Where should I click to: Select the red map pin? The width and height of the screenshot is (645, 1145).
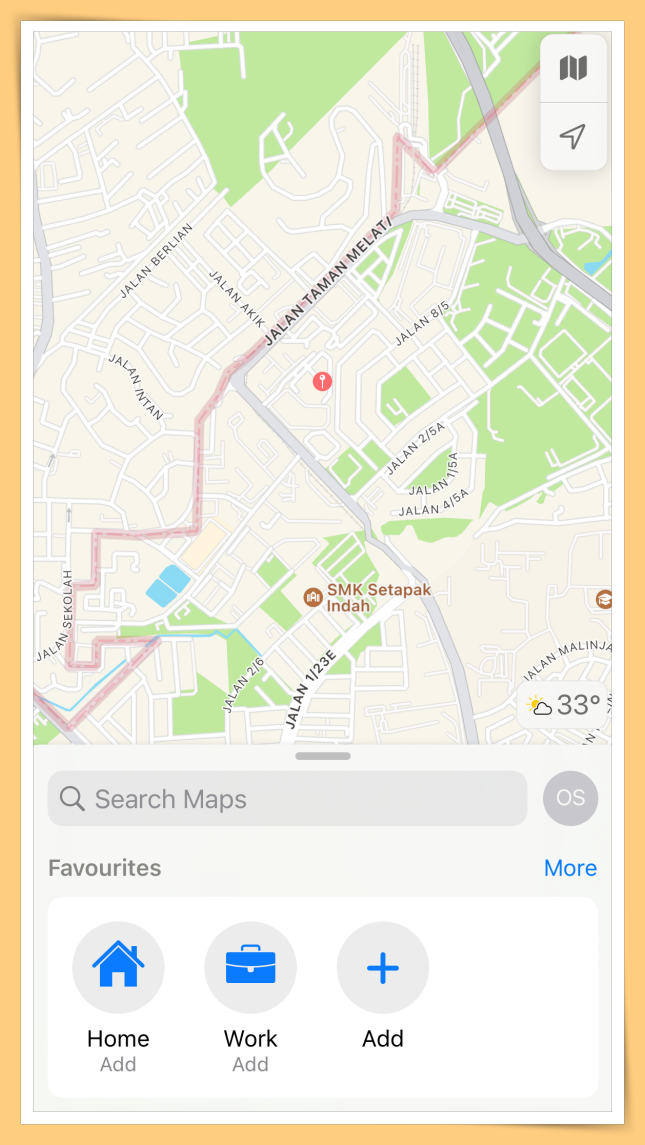click(x=322, y=380)
